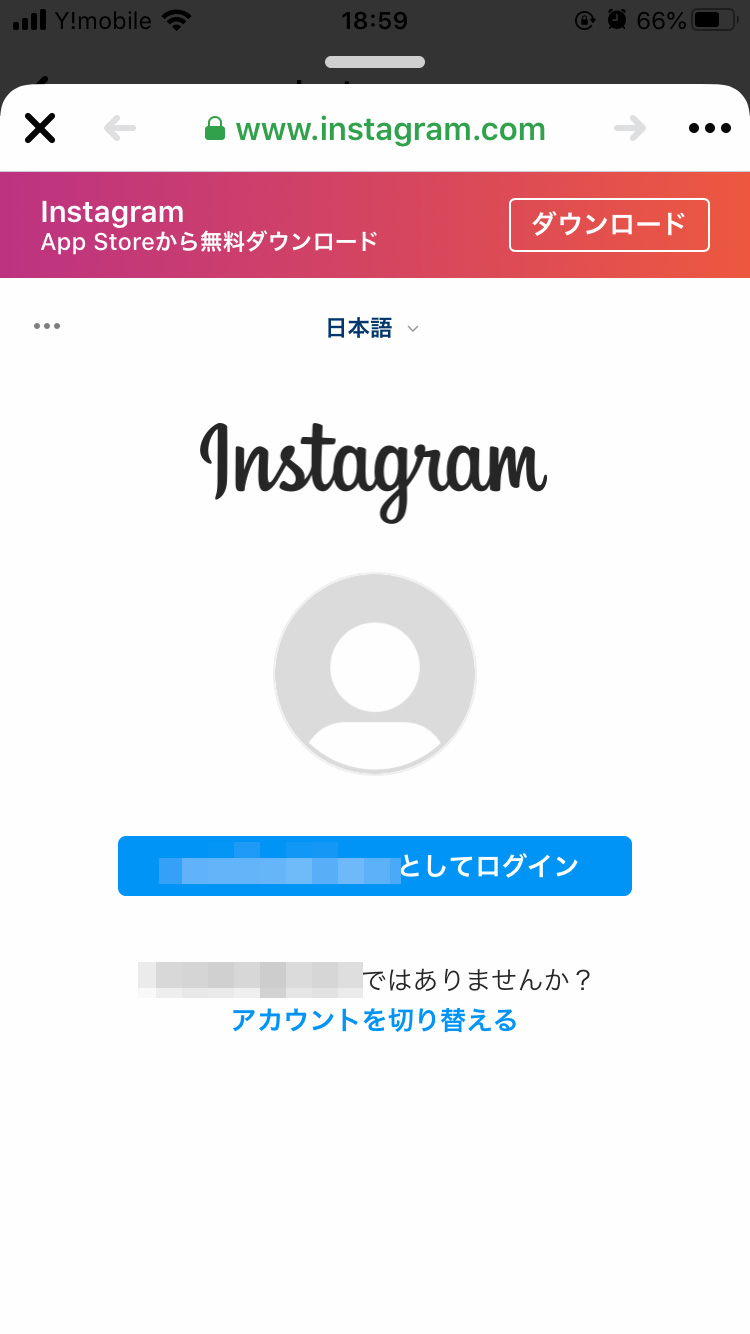Expand the 日本語 language dropdown

(373, 328)
